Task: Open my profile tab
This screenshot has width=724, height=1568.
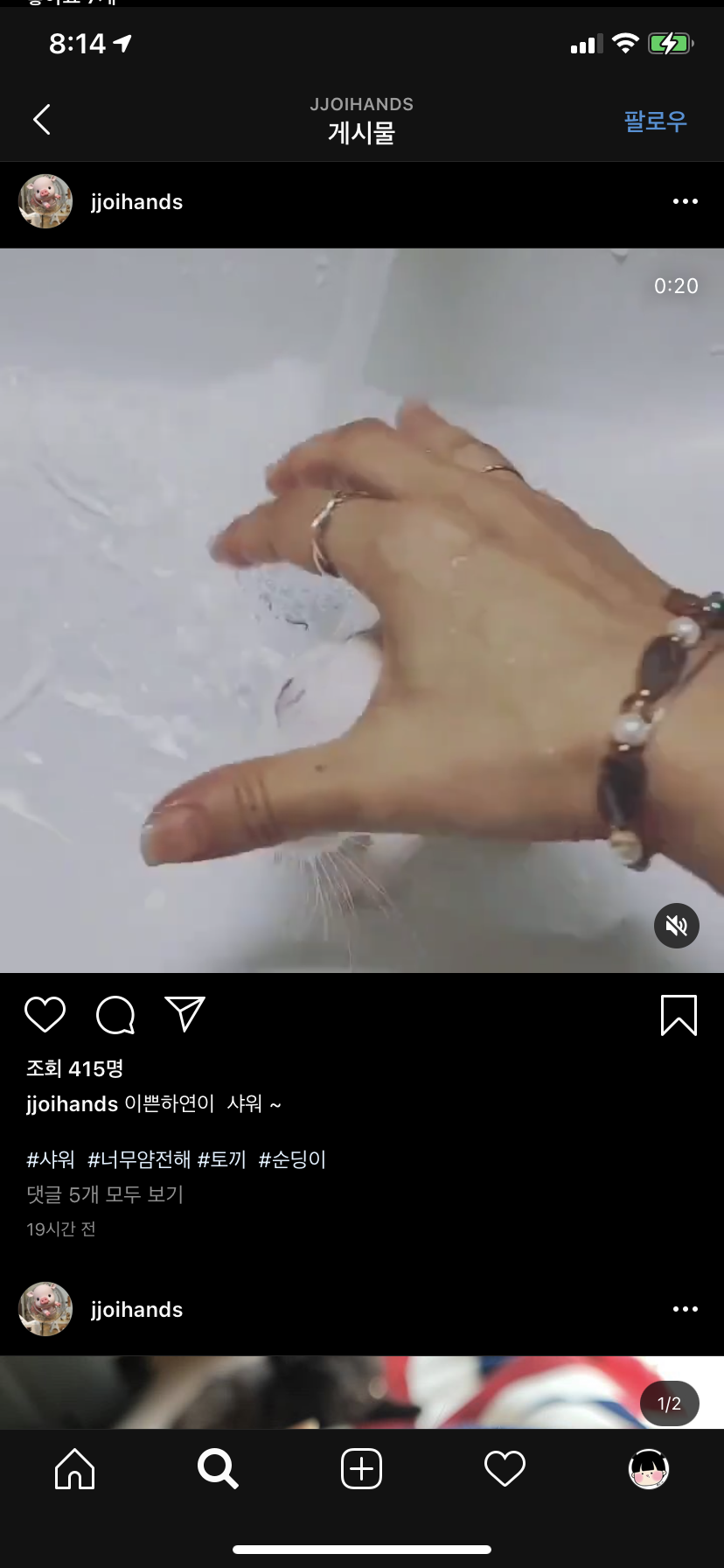Action: click(648, 1469)
